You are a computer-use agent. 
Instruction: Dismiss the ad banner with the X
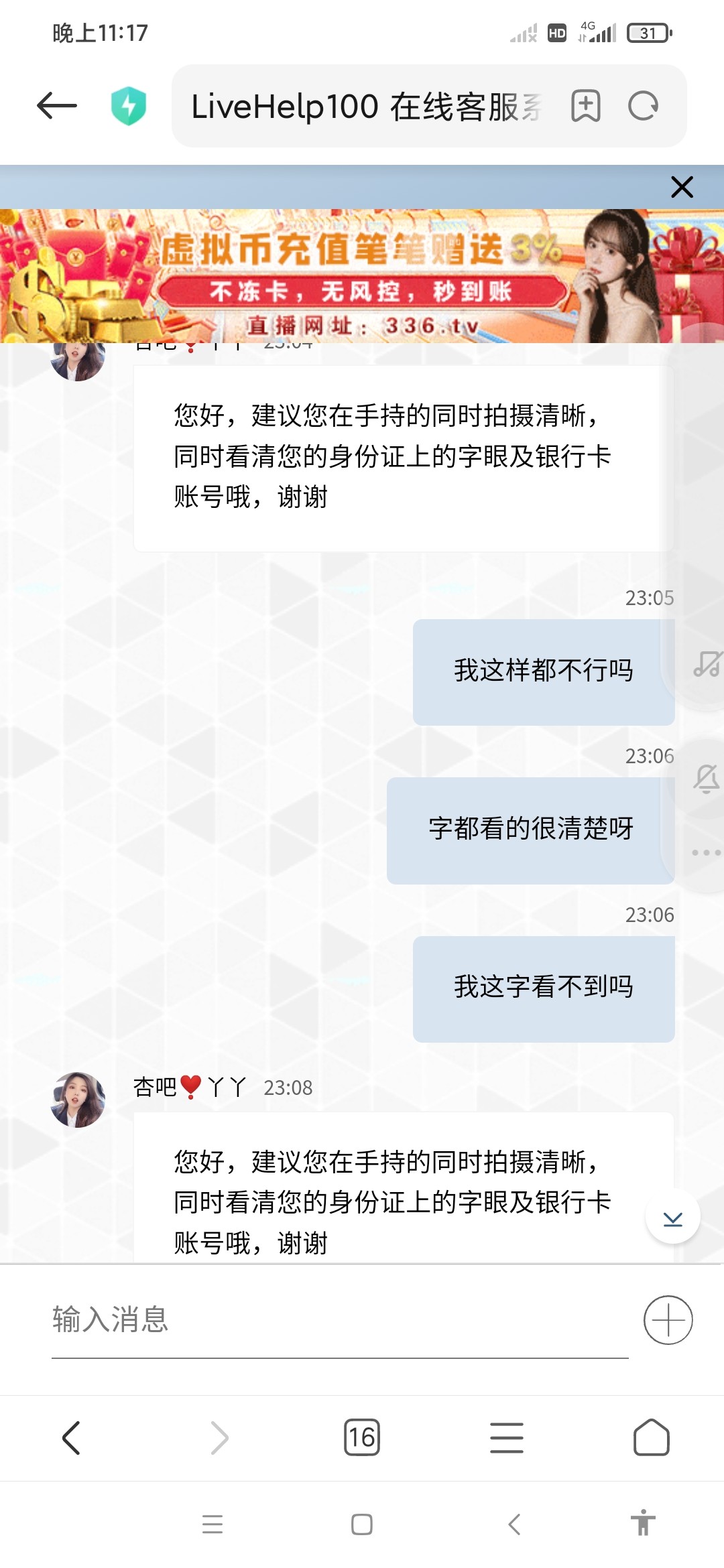click(x=682, y=188)
